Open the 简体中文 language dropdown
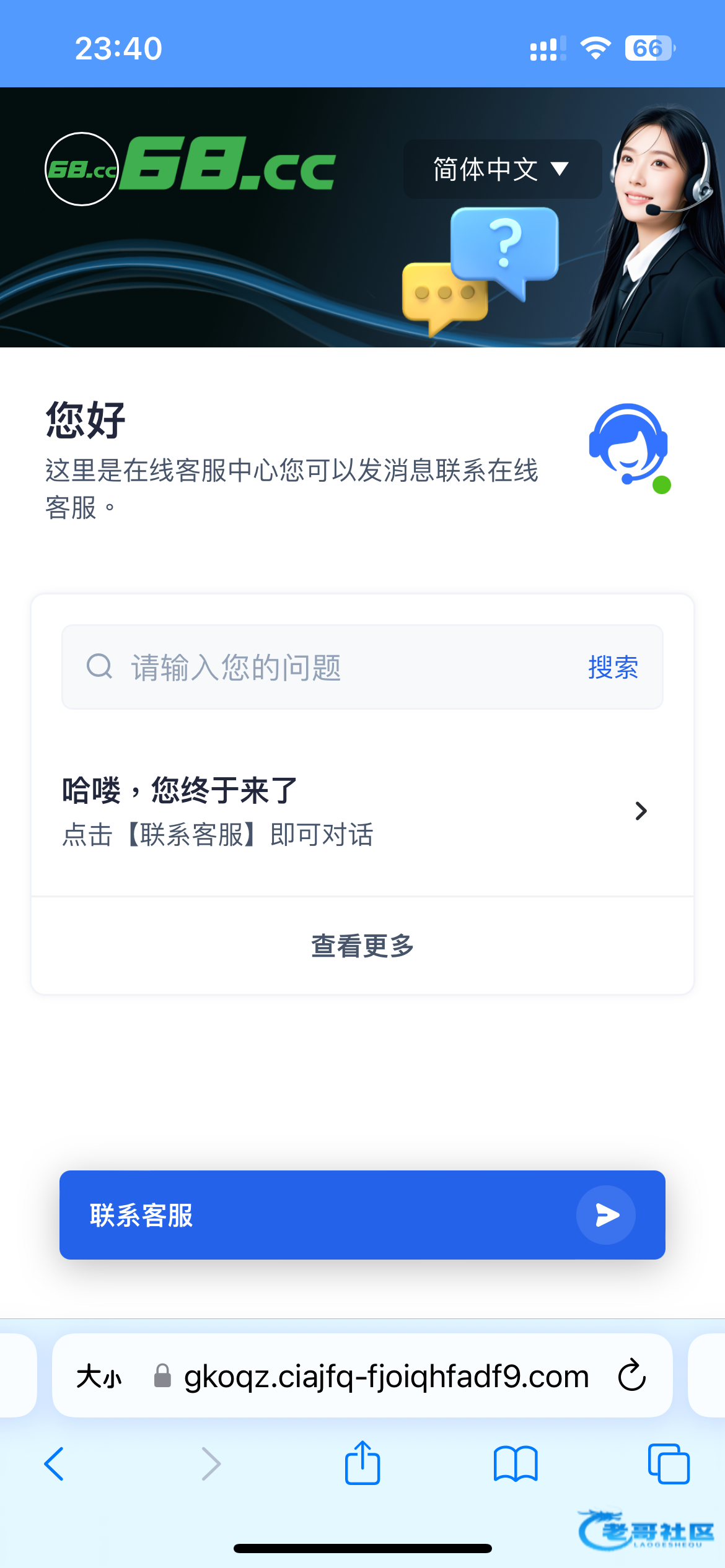The image size is (725, 1568). tap(501, 169)
